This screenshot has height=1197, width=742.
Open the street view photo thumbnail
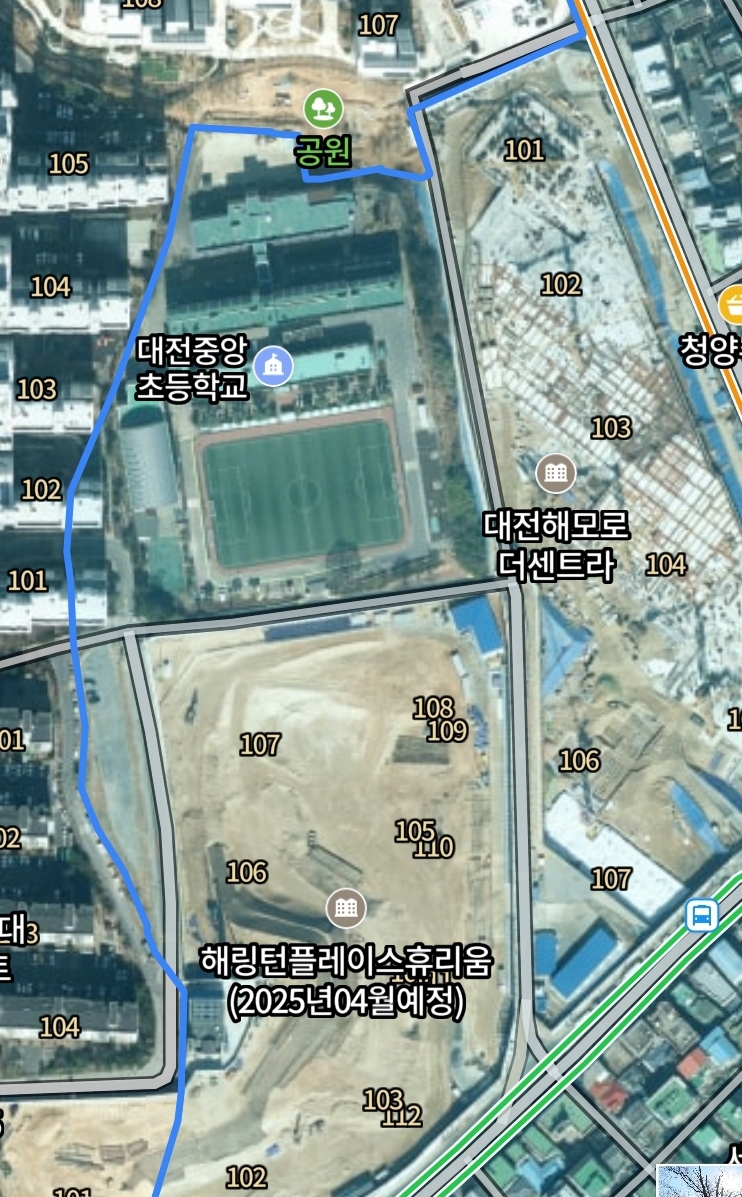point(700,1181)
